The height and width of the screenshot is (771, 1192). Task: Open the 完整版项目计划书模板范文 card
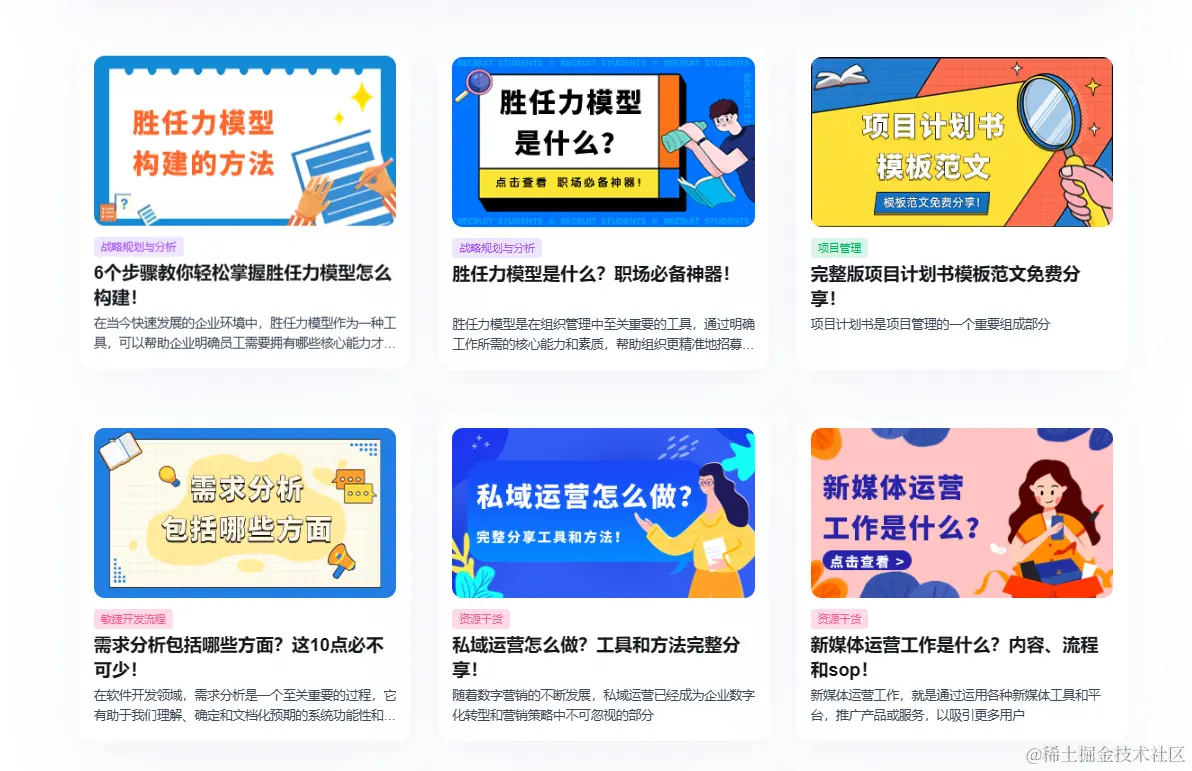[945, 285]
